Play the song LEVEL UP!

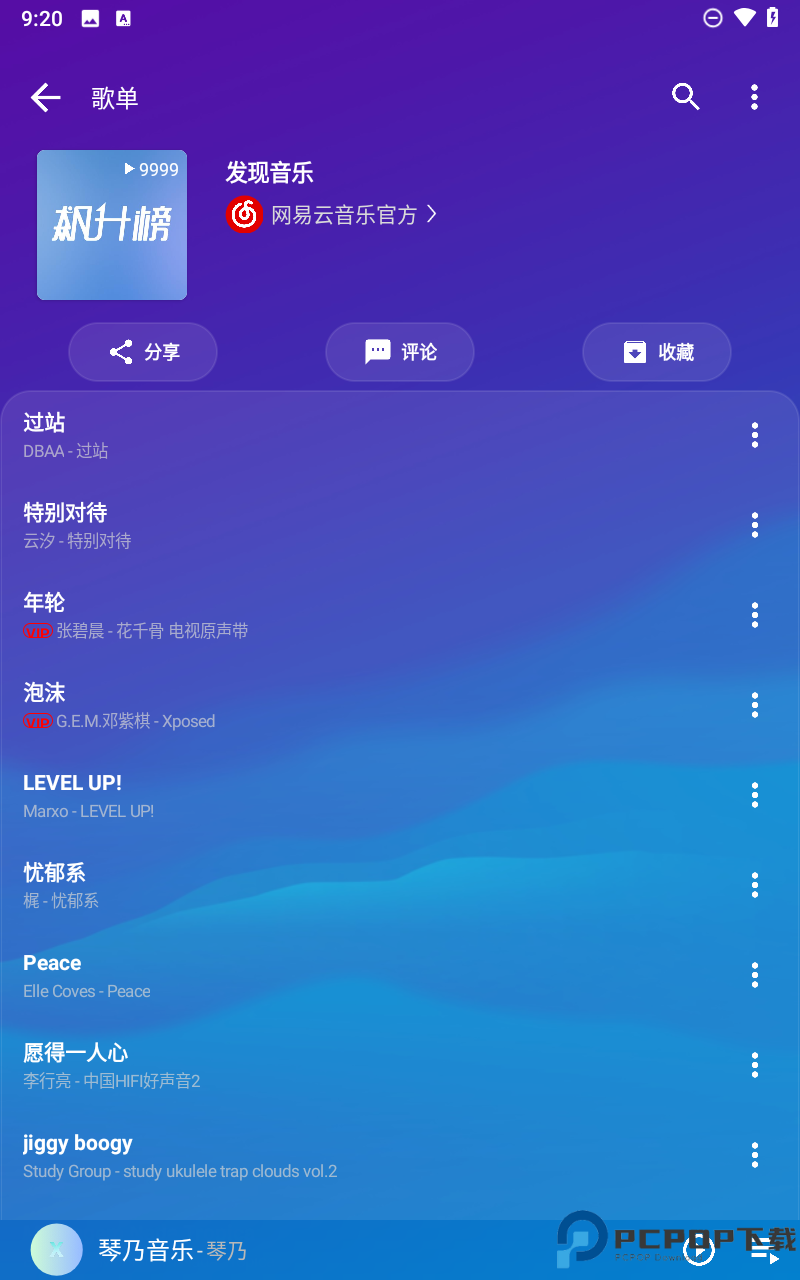tap(300, 795)
